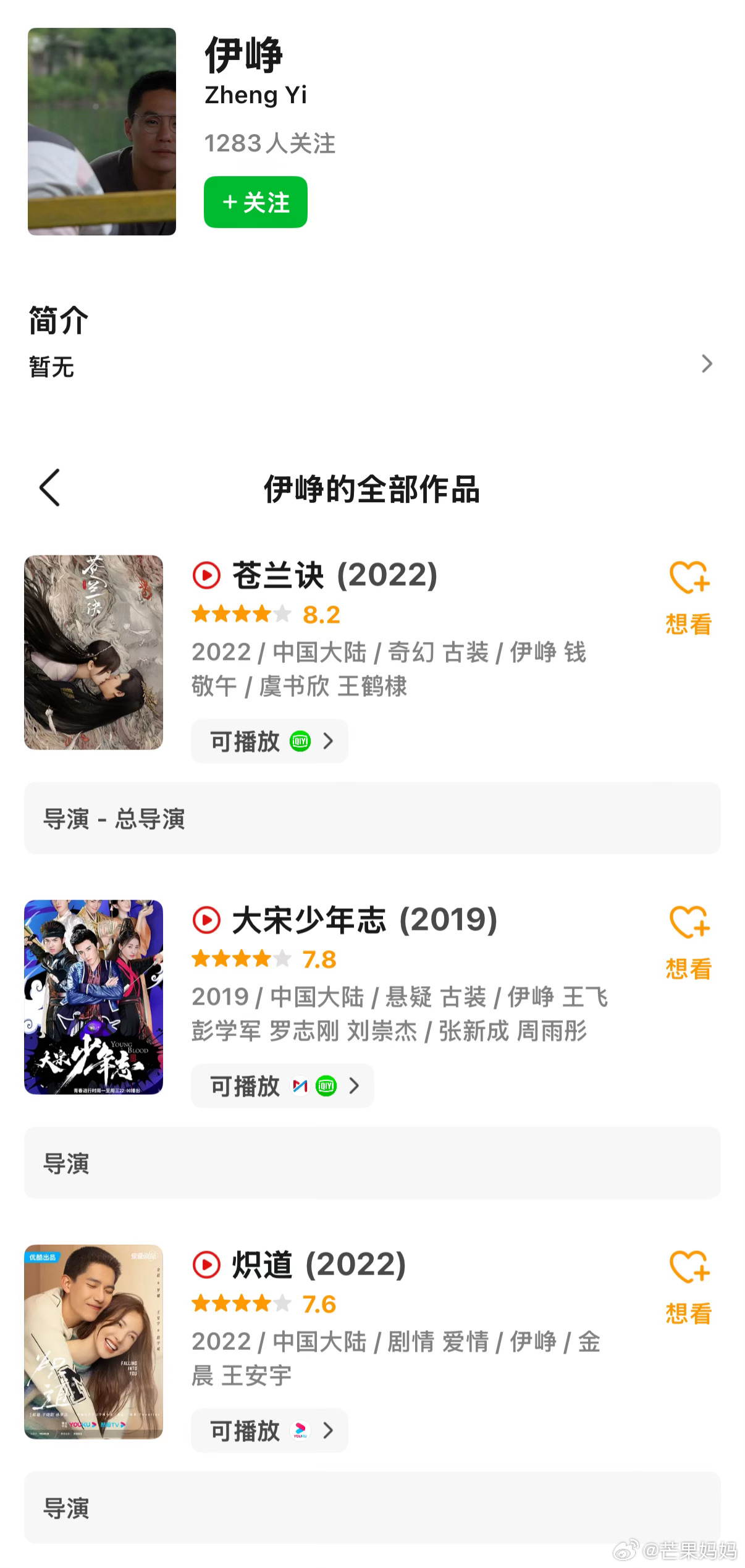
Task: Open 可播放 sources for 炽道
Action: pyautogui.click(x=269, y=1430)
